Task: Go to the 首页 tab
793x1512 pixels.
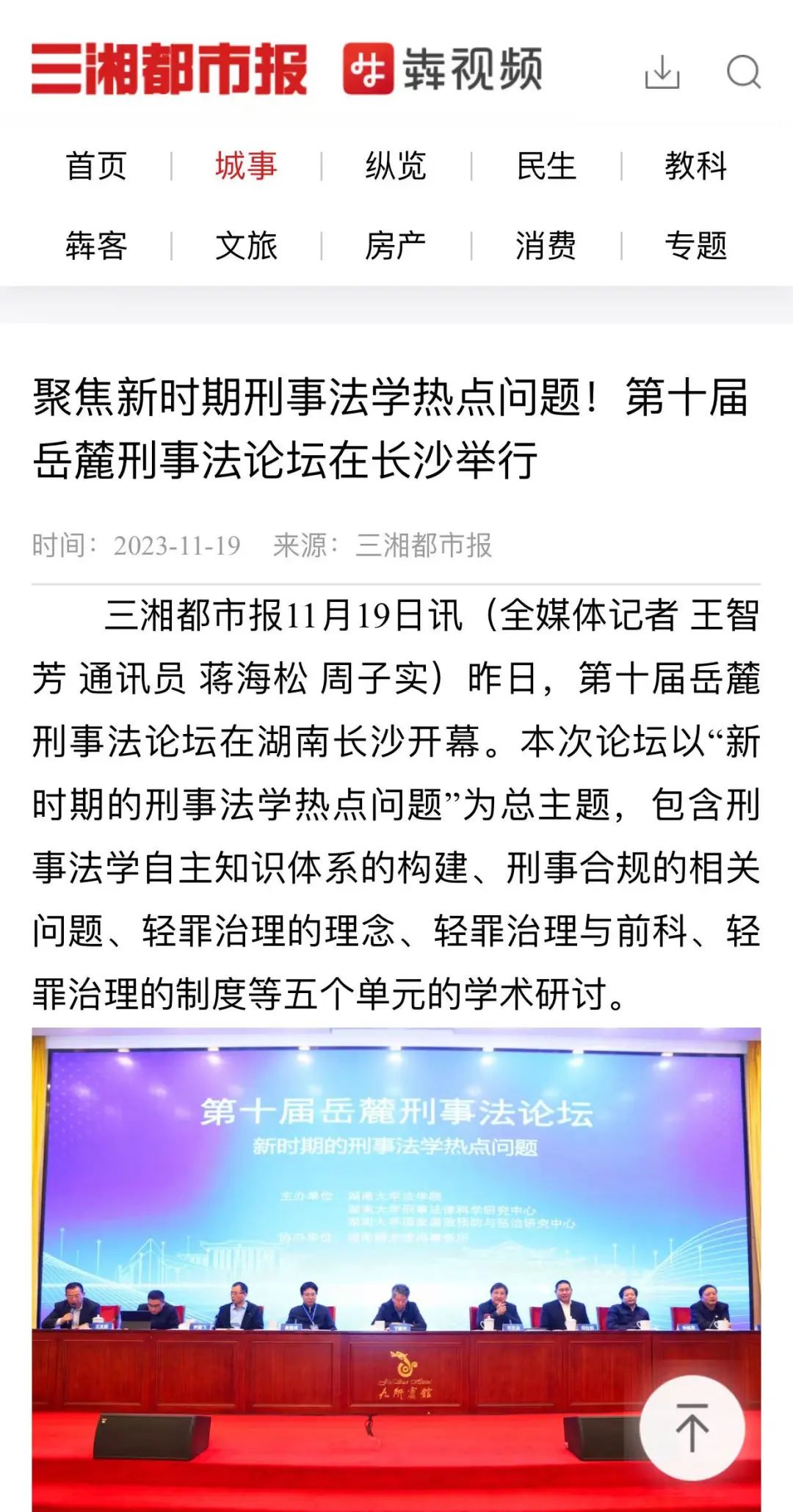Action: 96,166
